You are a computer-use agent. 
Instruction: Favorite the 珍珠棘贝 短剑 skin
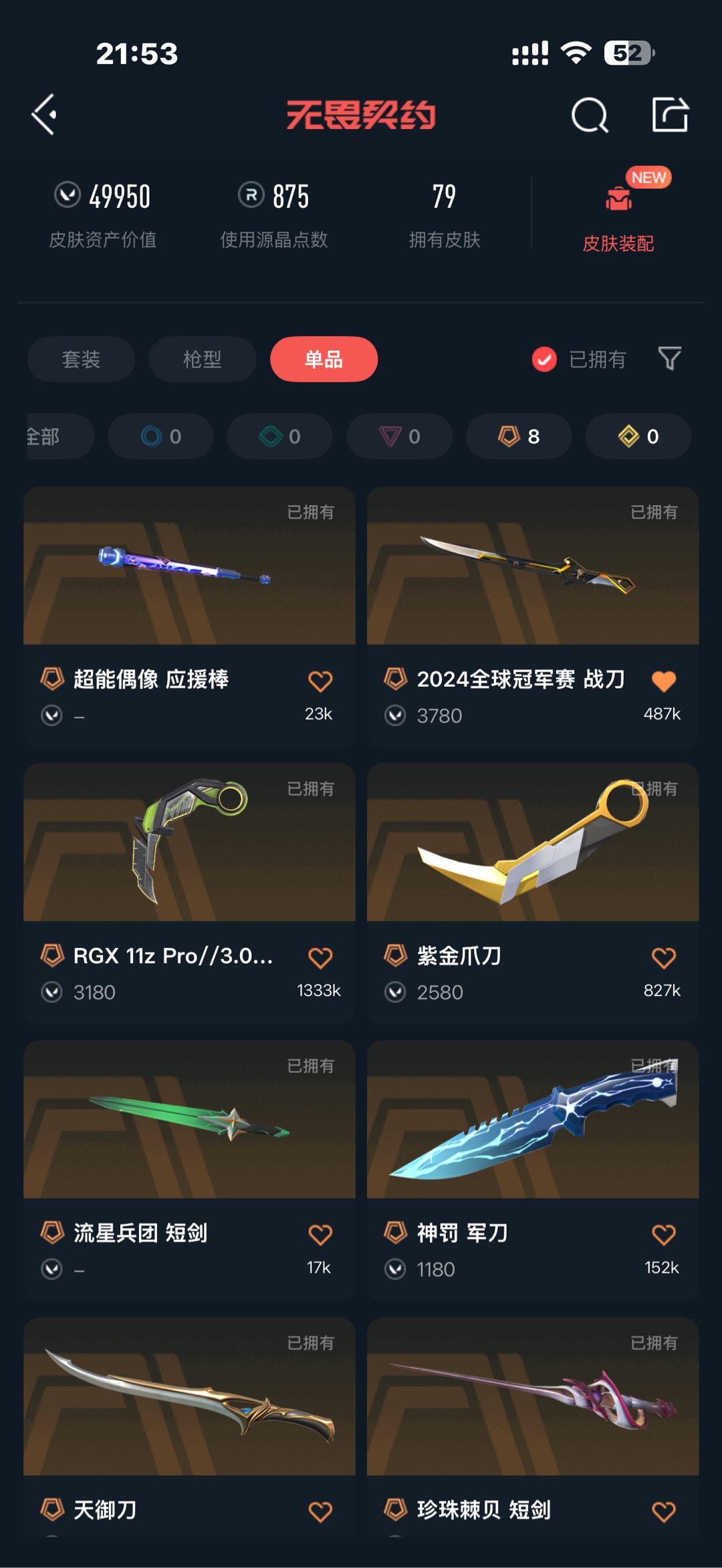pyautogui.click(x=663, y=1511)
